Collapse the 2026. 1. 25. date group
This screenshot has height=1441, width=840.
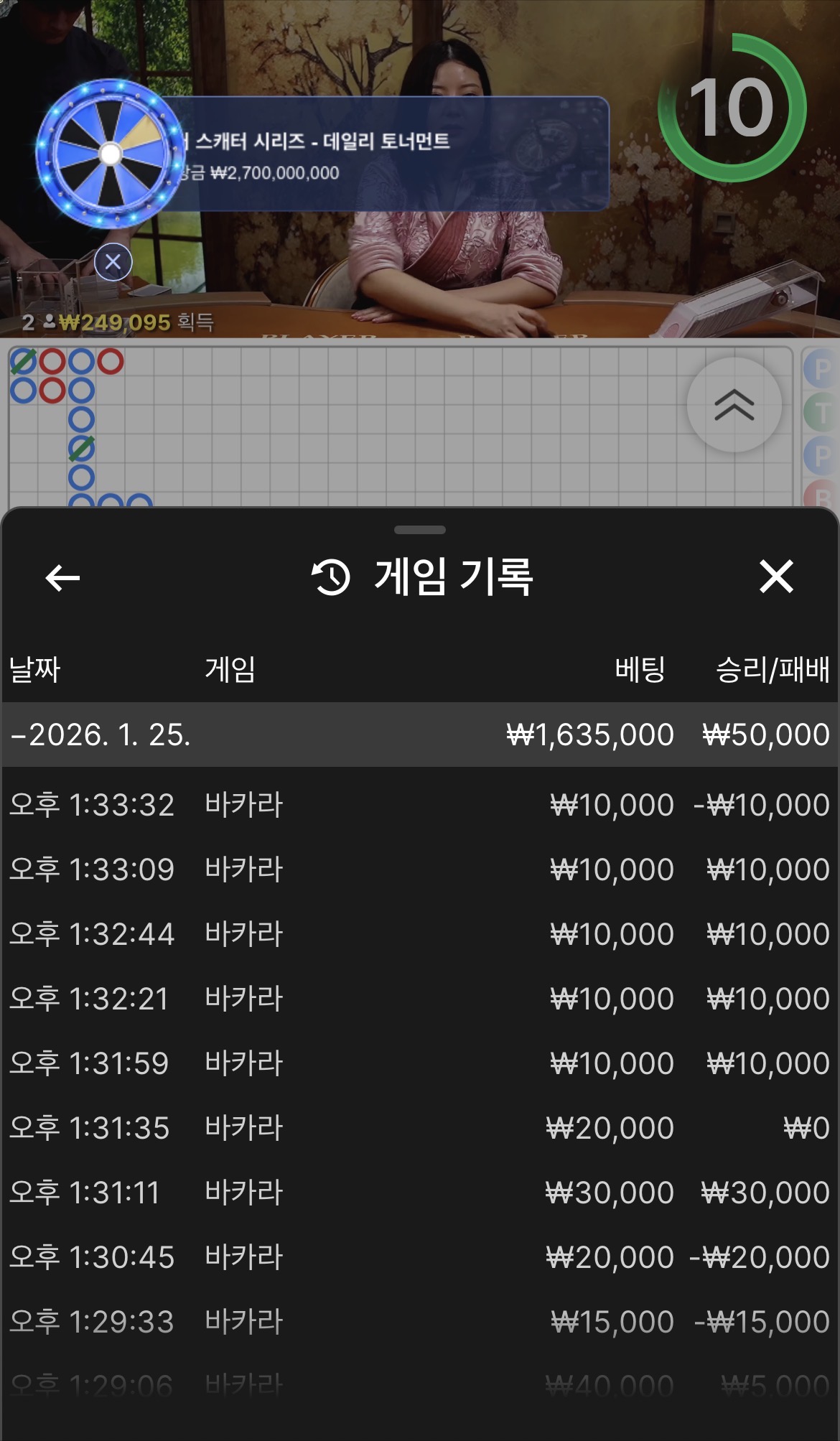point(101,735)
